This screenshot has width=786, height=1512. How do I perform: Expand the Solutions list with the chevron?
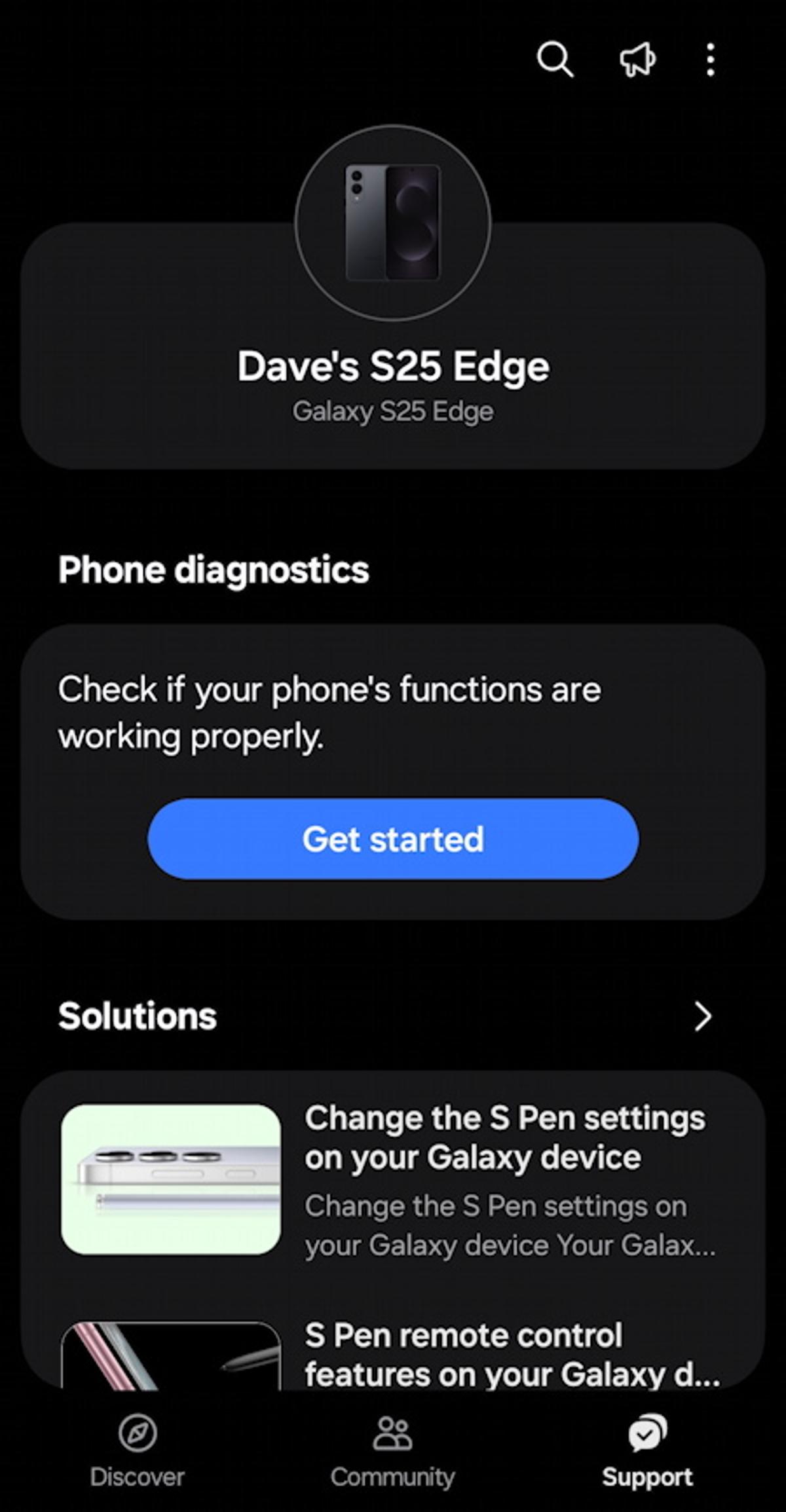(702, 1016)
